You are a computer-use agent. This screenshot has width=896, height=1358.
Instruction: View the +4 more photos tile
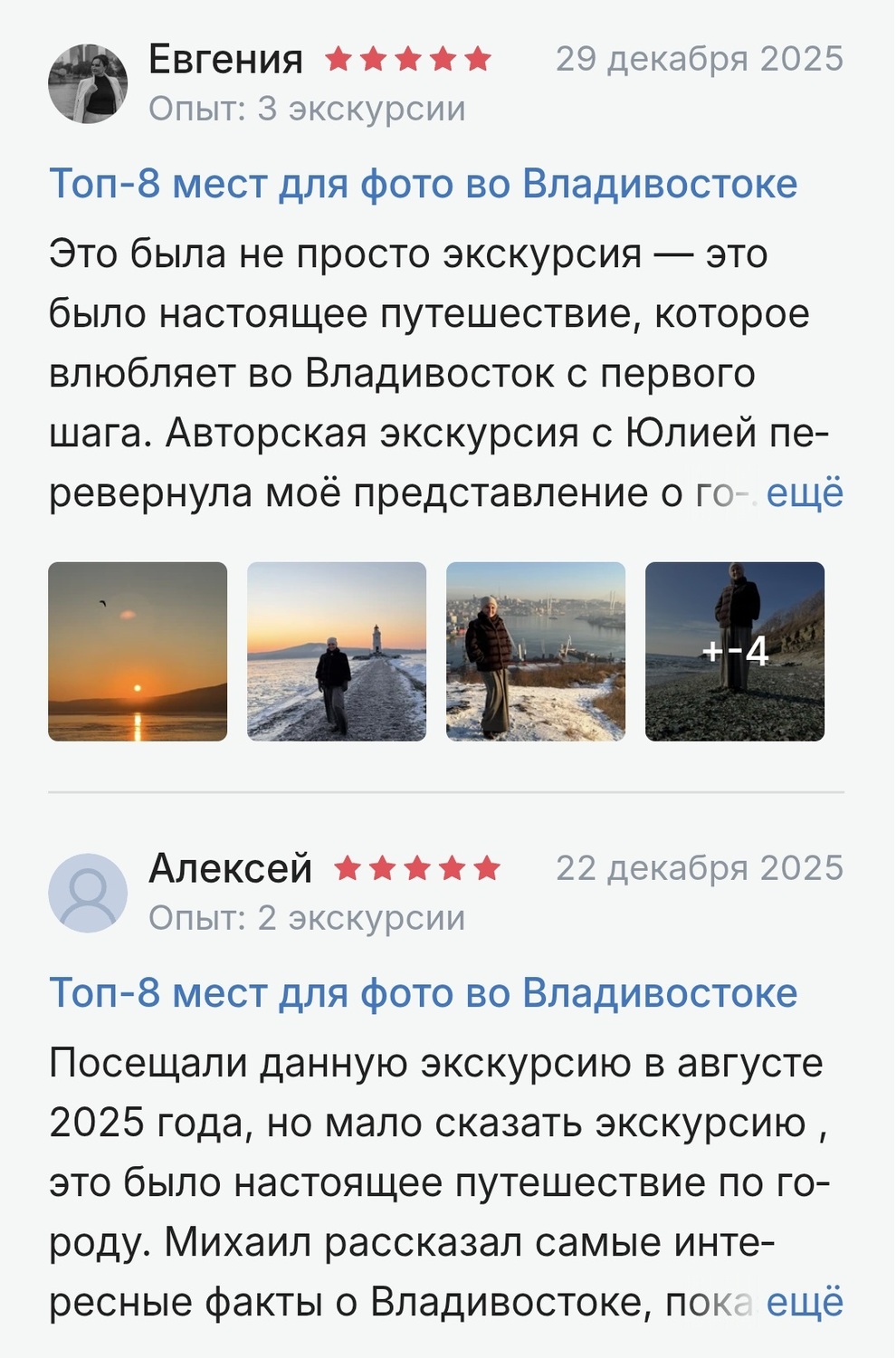point(735,652)
